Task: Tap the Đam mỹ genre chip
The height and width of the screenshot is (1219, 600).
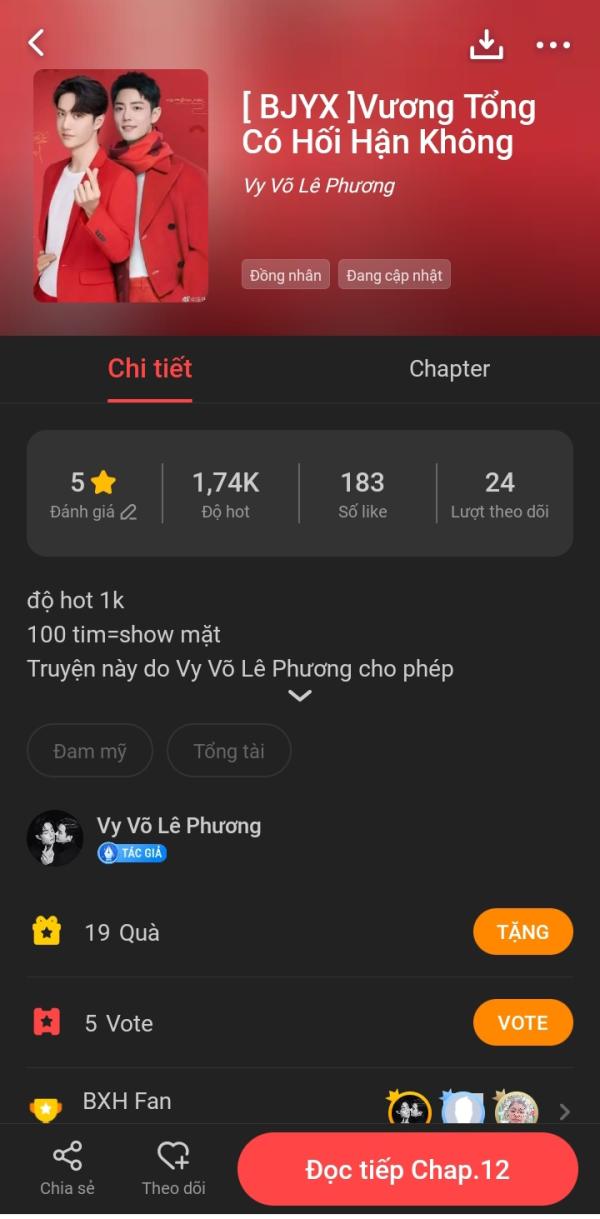Action: pyautogui.click(x=90, y=751)
